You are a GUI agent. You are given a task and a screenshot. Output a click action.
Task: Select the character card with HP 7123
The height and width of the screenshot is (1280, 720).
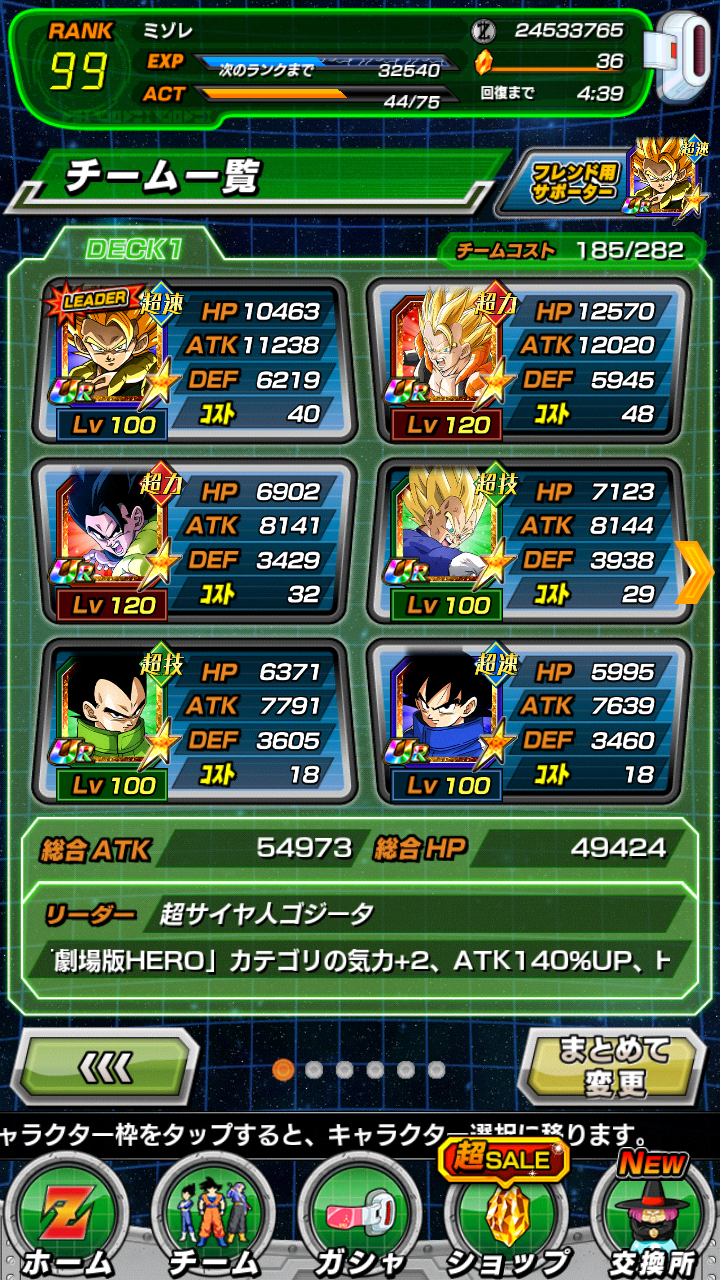(527, 541)
